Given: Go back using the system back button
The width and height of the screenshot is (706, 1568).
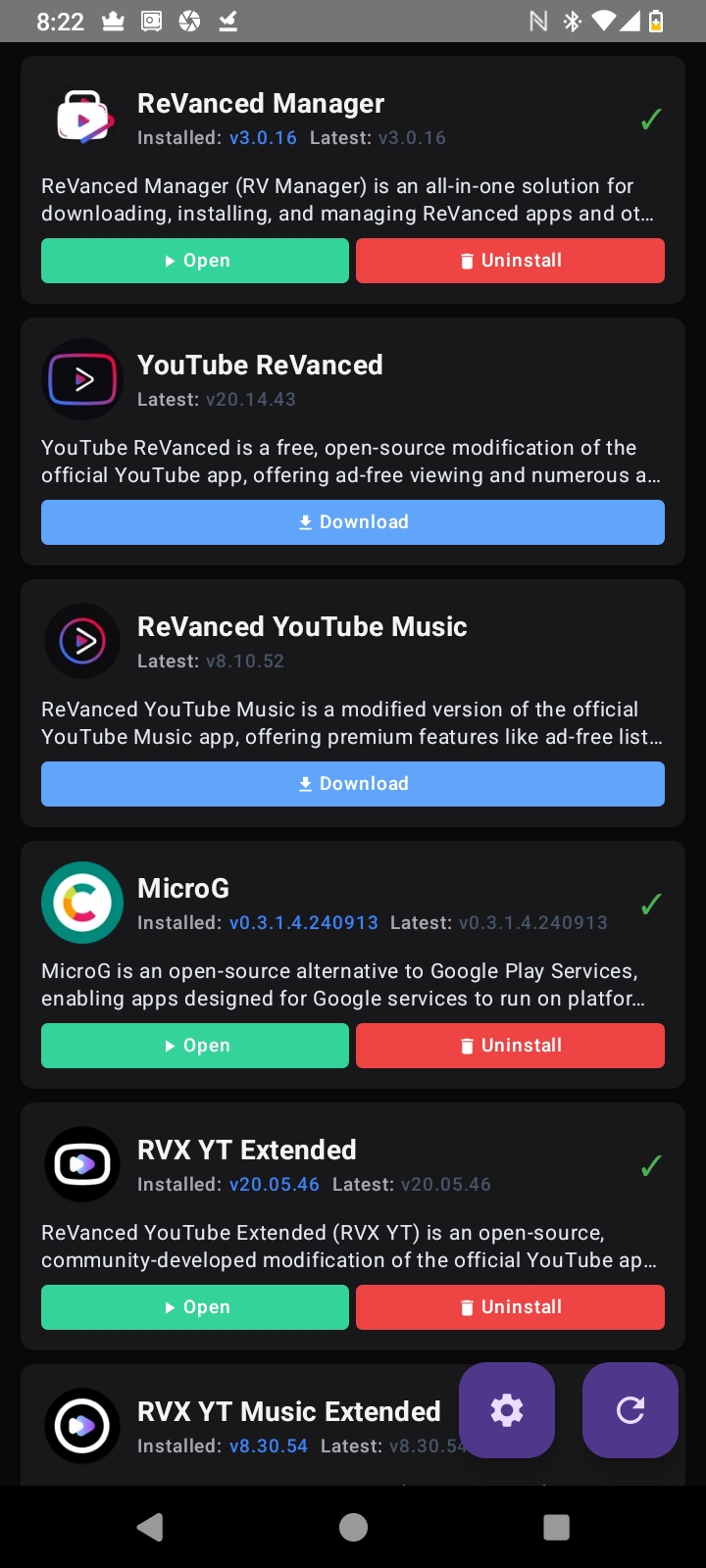Looking at the screenshot, I should (x=150, y=1527).
